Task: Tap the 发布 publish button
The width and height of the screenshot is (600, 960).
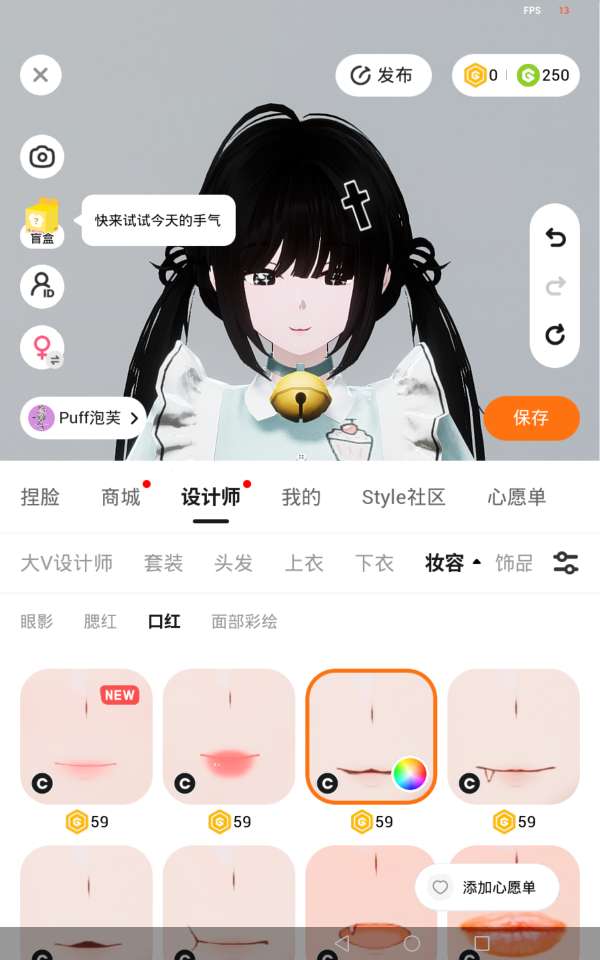Action: (383, 75)
